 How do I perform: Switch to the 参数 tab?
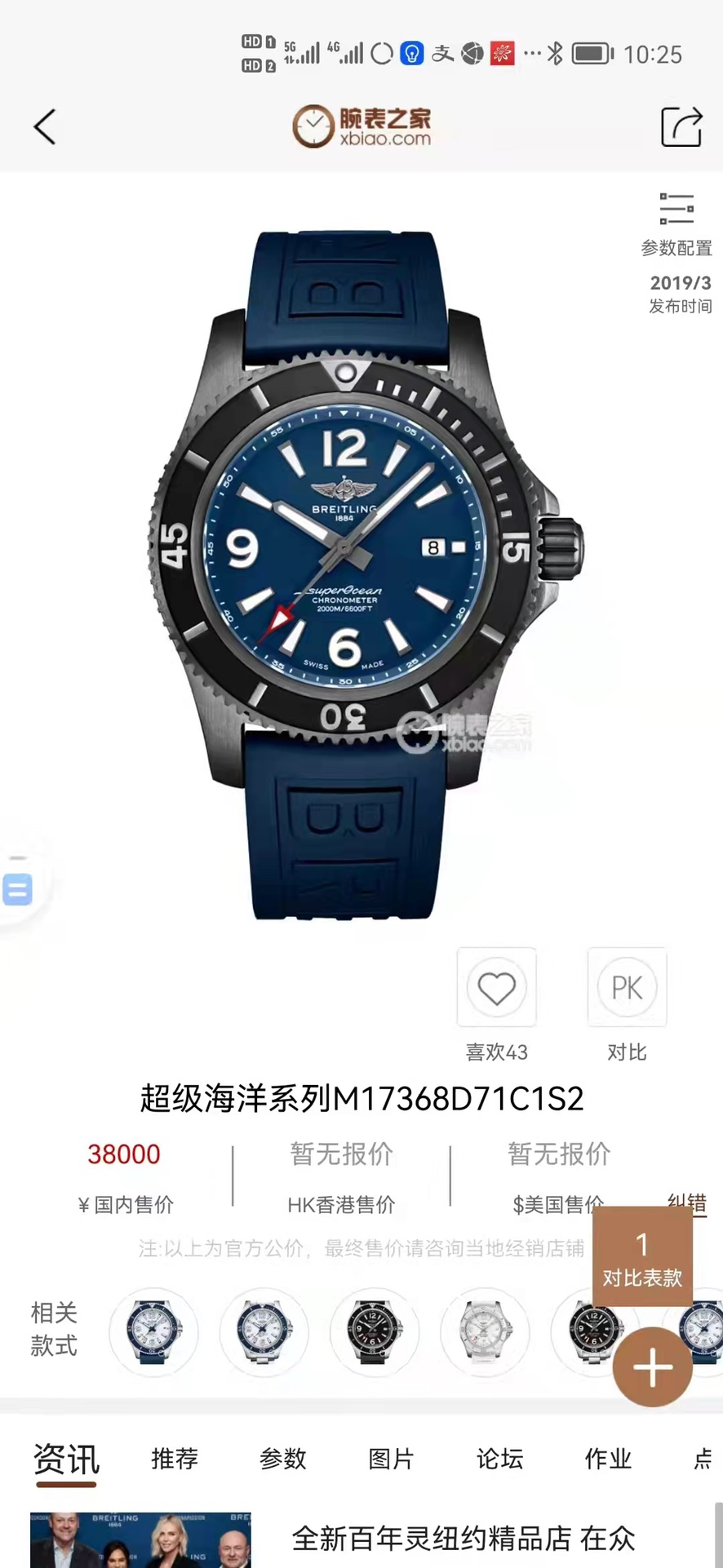[282, 1459]
